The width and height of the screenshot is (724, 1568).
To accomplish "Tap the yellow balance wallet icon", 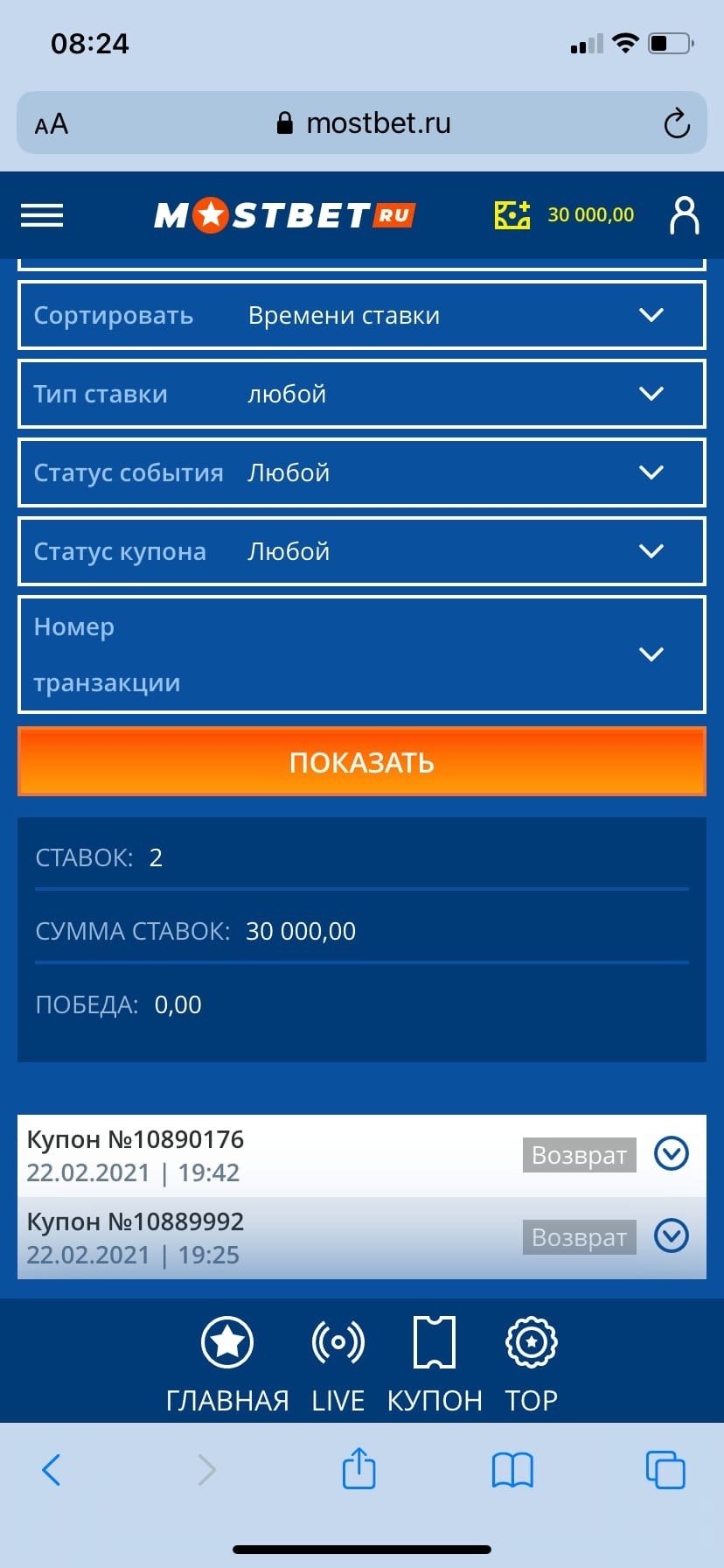I will coord(512,215).
